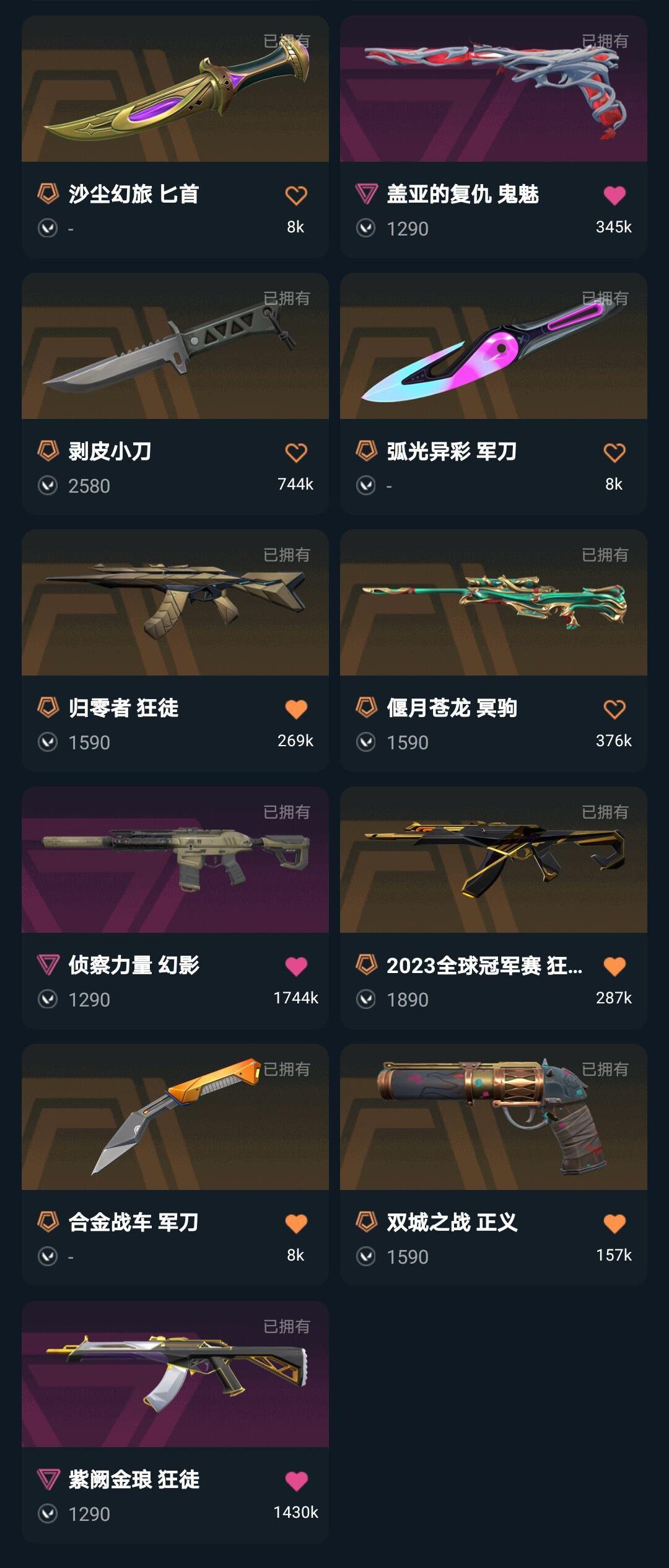Image resolution: width=669 pixels, height=1568 pixels.
Task: Unlike the 盖亚的复仇 鬼魅 skin
Action: pos(614,196)
